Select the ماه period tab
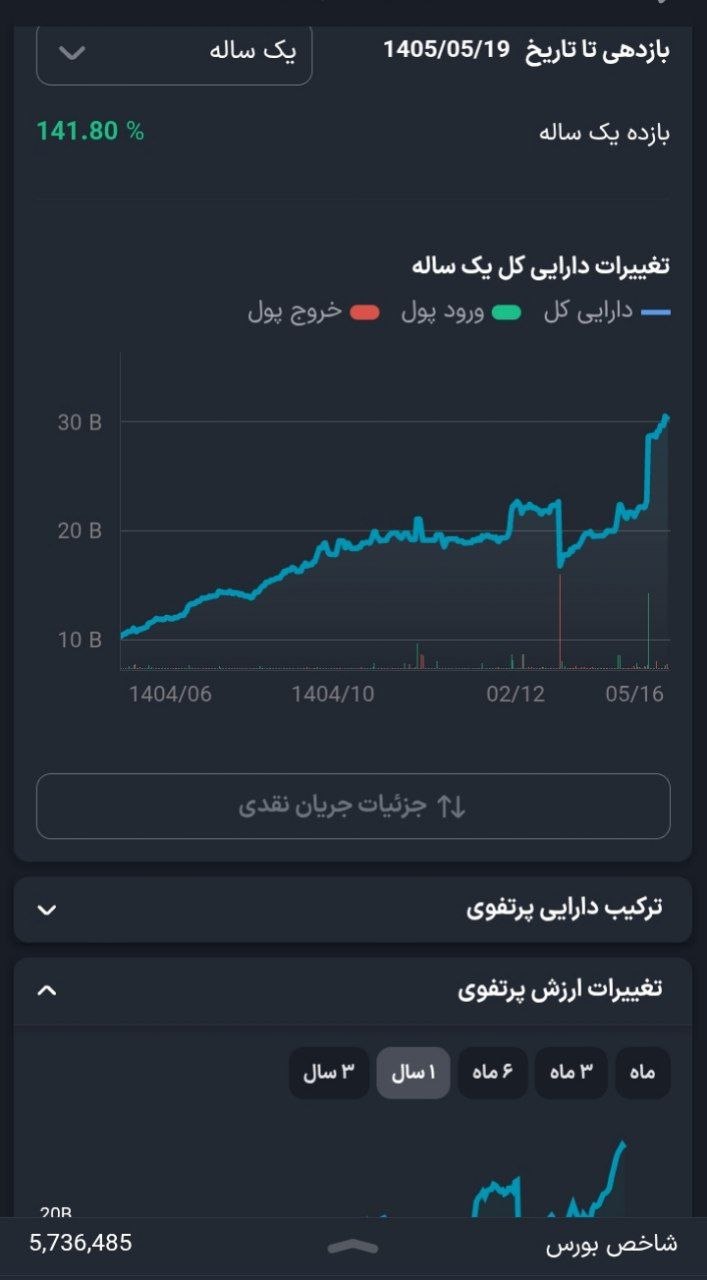Image resolution: width=707 pixels, height=1280 pixels. tap(642, 1073)
